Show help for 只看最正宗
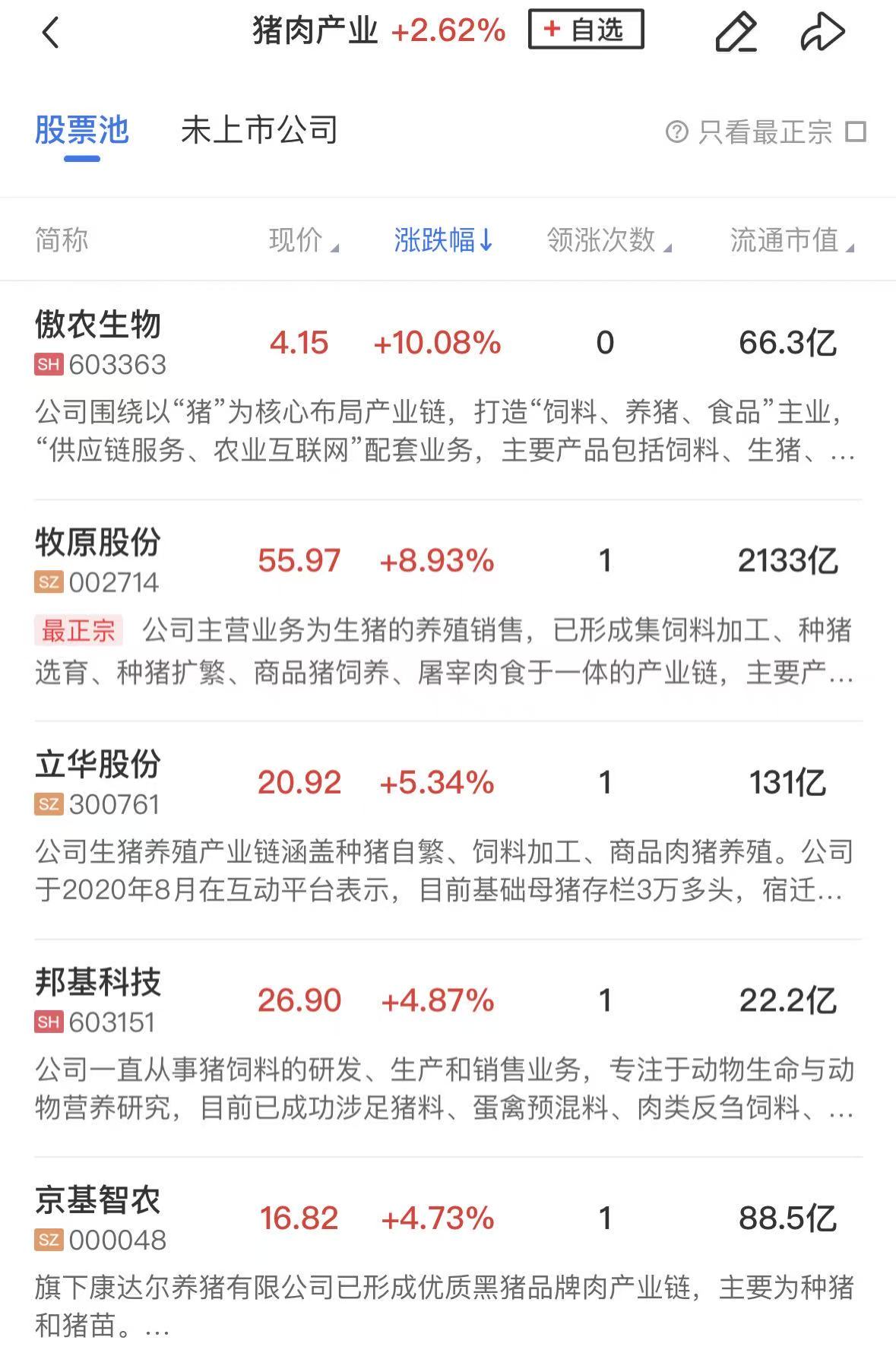 click(x=676, y=132)
